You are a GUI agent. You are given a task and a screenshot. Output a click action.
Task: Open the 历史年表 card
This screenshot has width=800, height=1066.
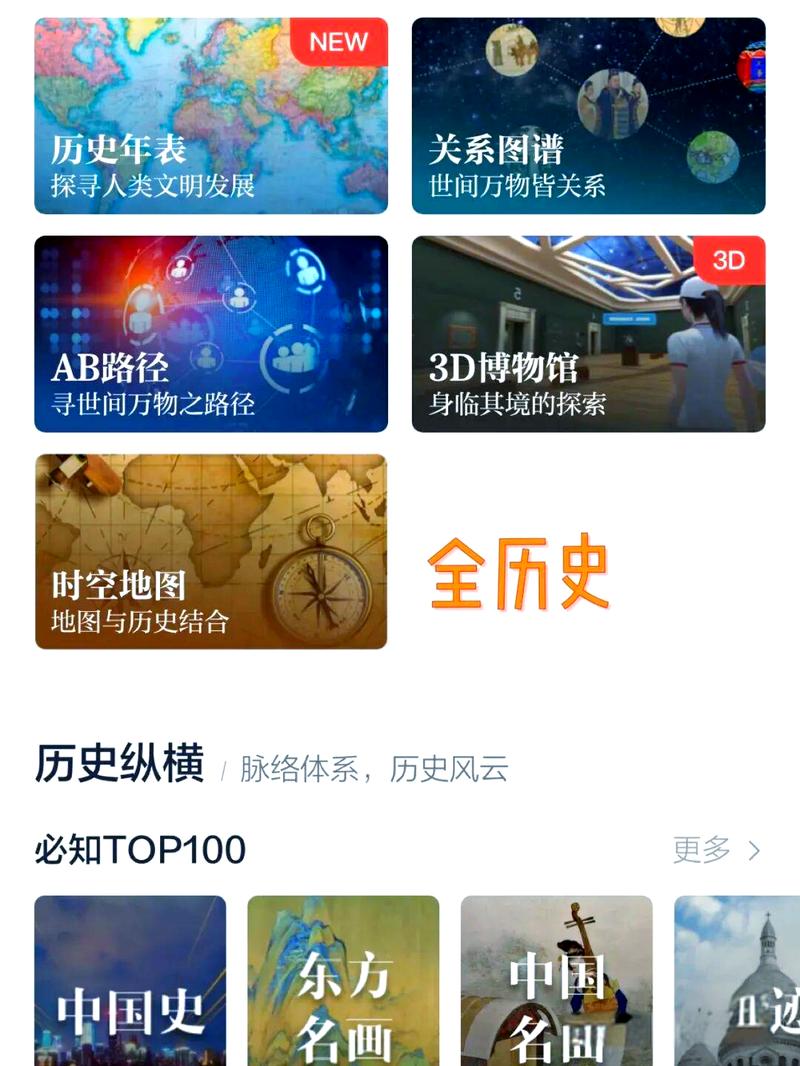tap(210, 116)
